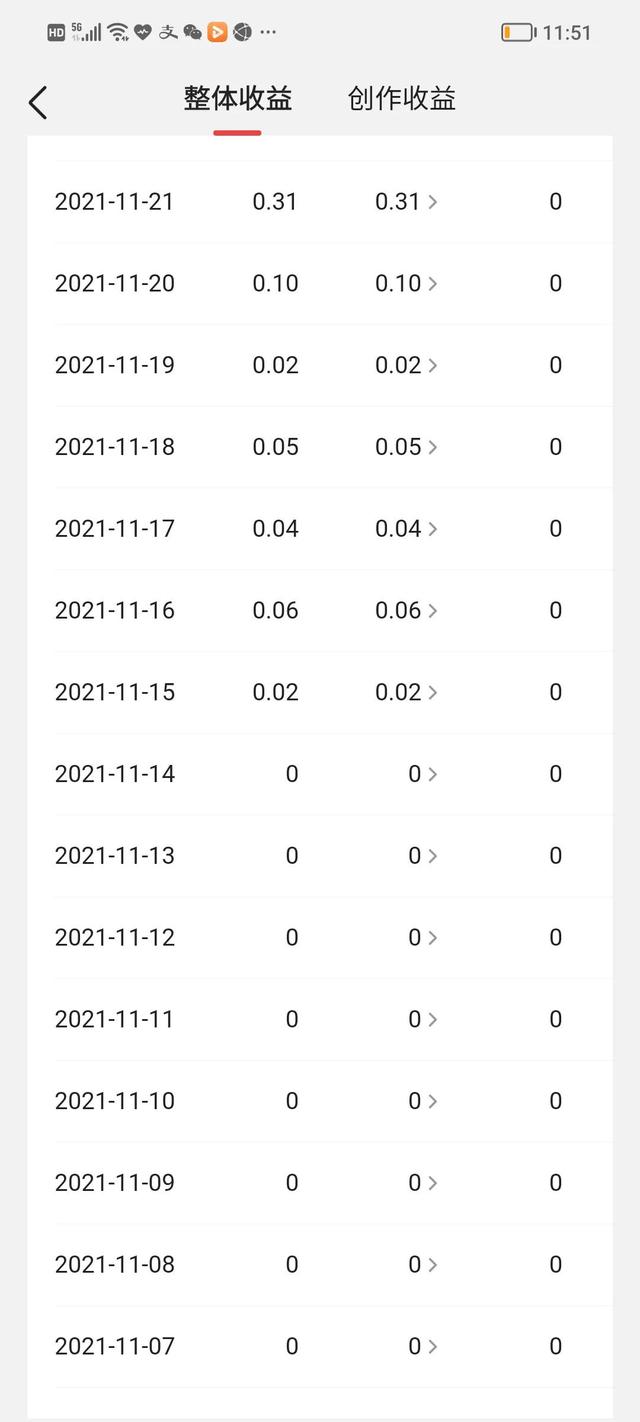This screenshot has height=1422, width=640.
Task: Go back using the top-left arrow
Action: coord(38,102)
